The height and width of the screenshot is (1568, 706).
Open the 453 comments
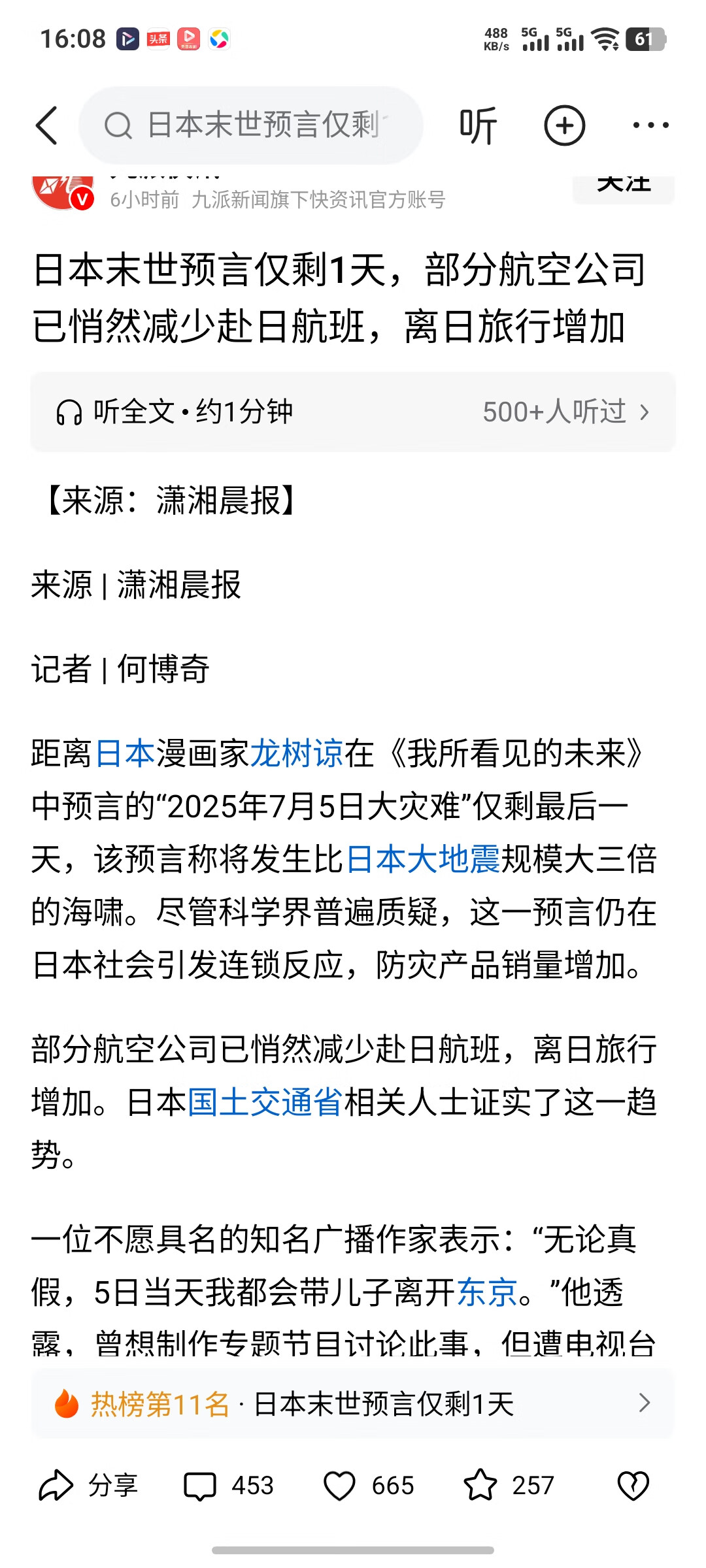tap(229, 1485)
